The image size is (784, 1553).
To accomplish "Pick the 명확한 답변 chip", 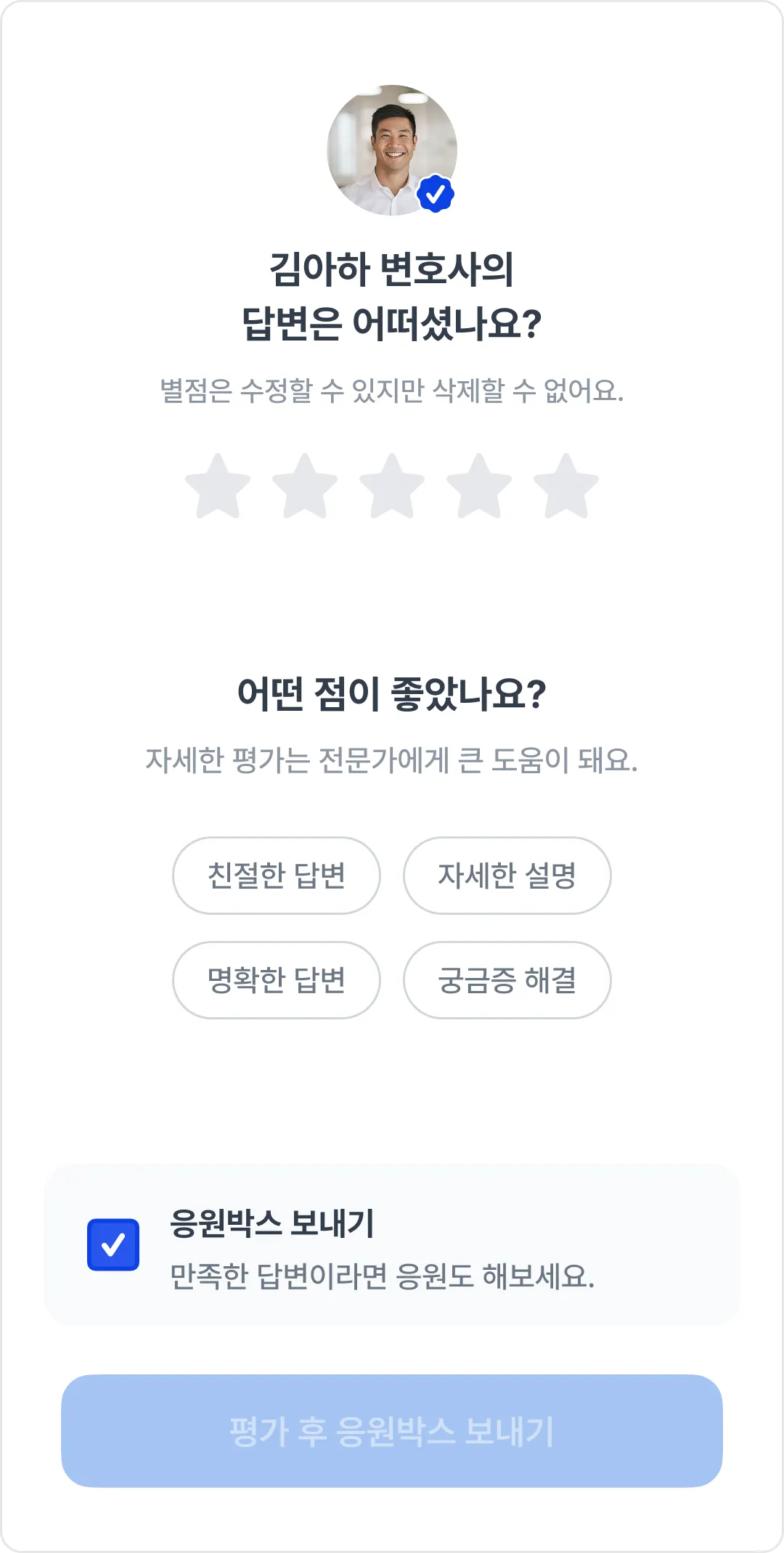I will tap(277, 980).
